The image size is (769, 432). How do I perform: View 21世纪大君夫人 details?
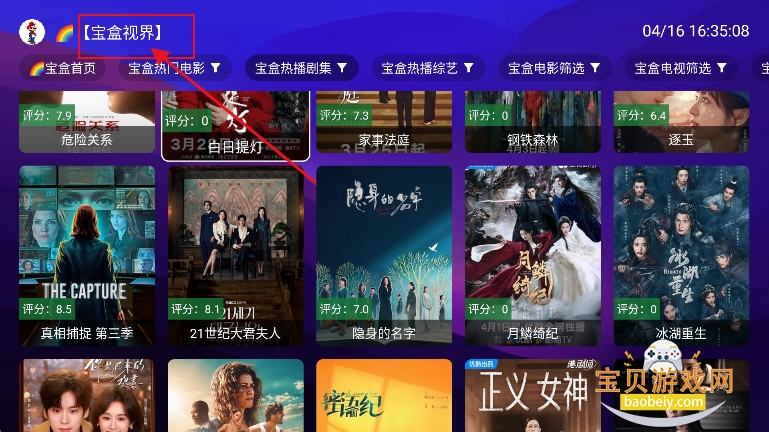(x=235, y=255)
